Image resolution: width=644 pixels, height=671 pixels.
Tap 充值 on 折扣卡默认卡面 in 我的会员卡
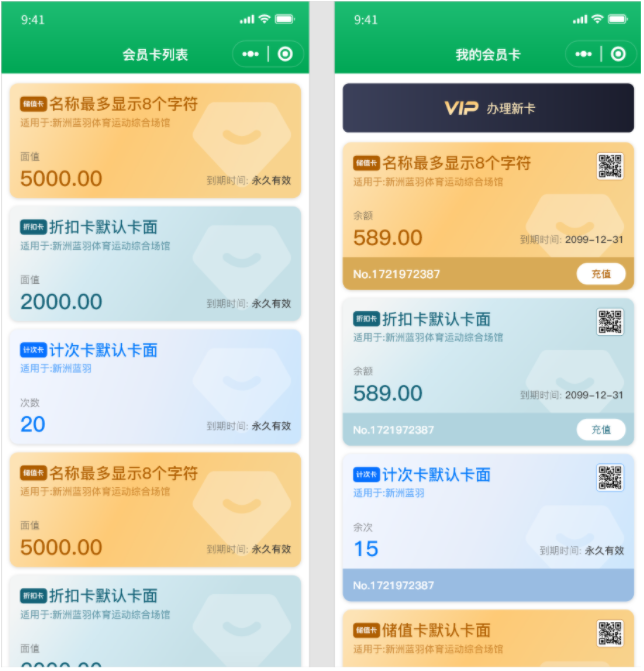601,430
